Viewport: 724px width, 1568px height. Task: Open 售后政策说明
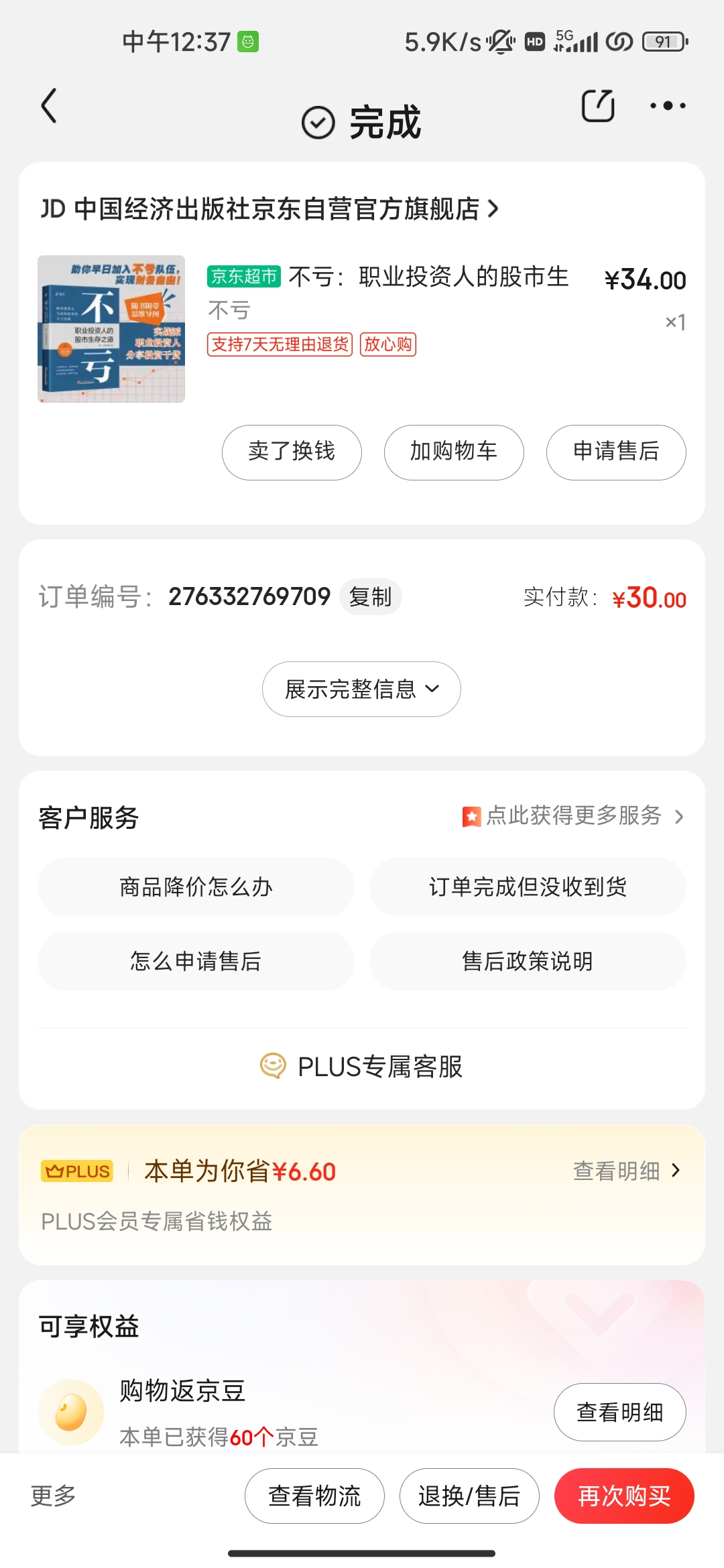(x=528, y=962)
